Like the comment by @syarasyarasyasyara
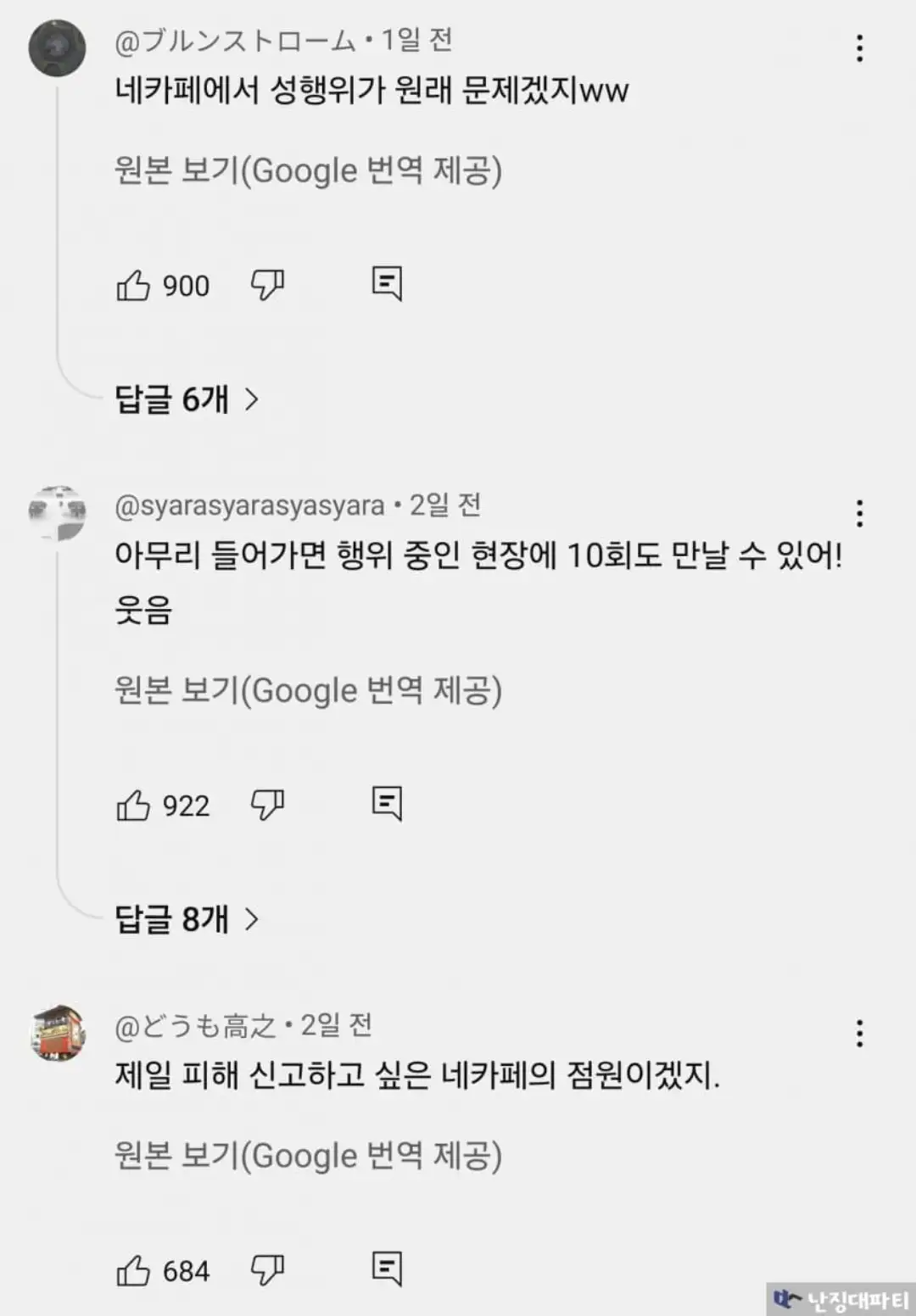The height and width of the screenshot is (1316, 916). tap(133, 806)
